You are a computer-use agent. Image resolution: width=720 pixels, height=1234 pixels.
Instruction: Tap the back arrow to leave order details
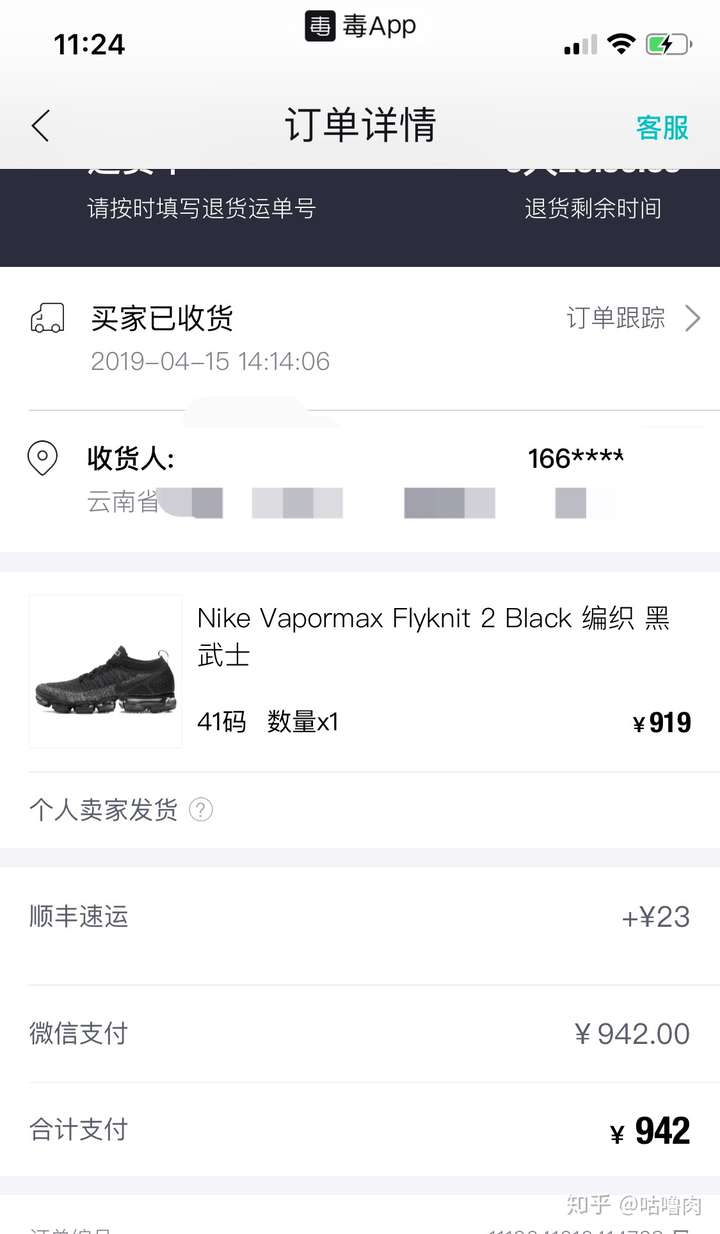(39, 126)
